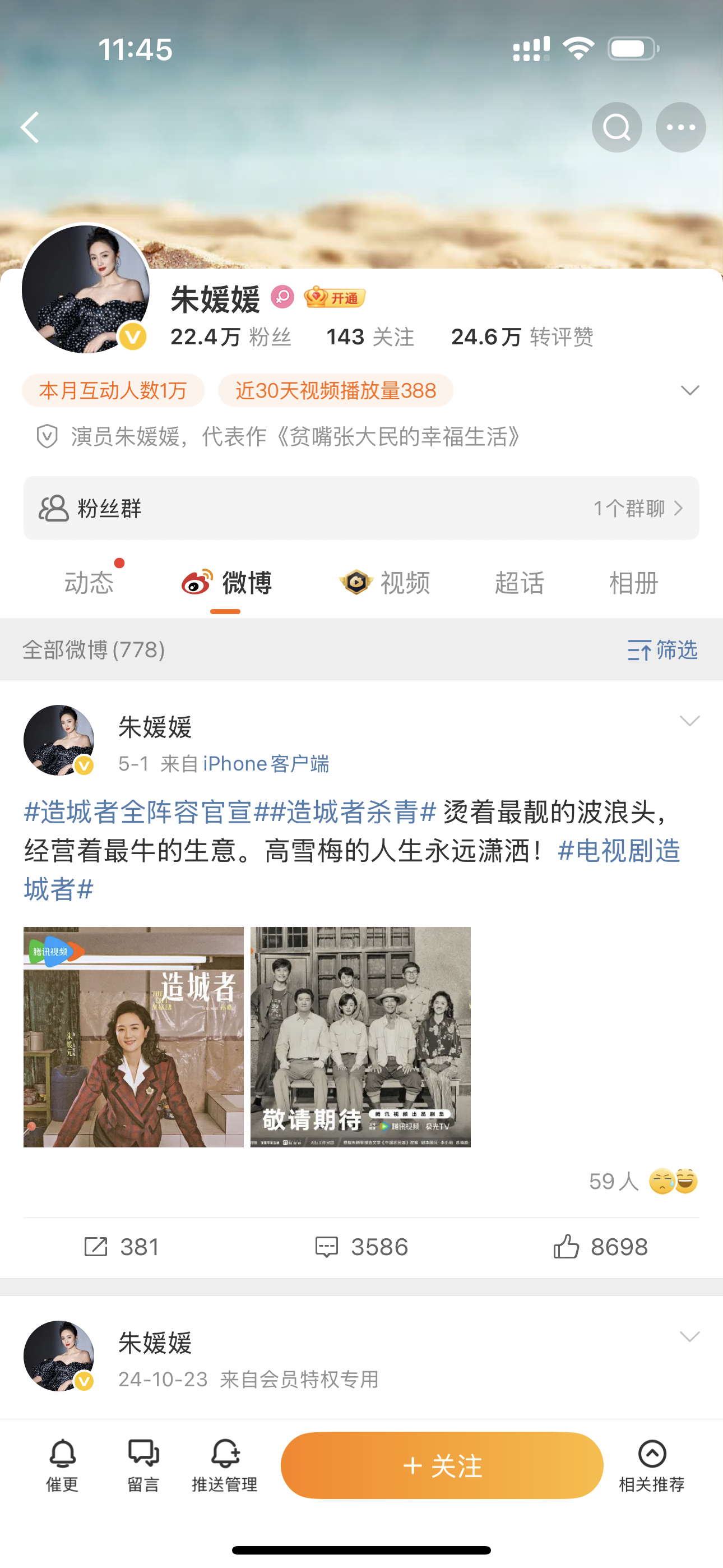The height and width of the screenshot is (1568, 723).
Task: Switch to the 超话 tab
Action: [x=519, y=583]
